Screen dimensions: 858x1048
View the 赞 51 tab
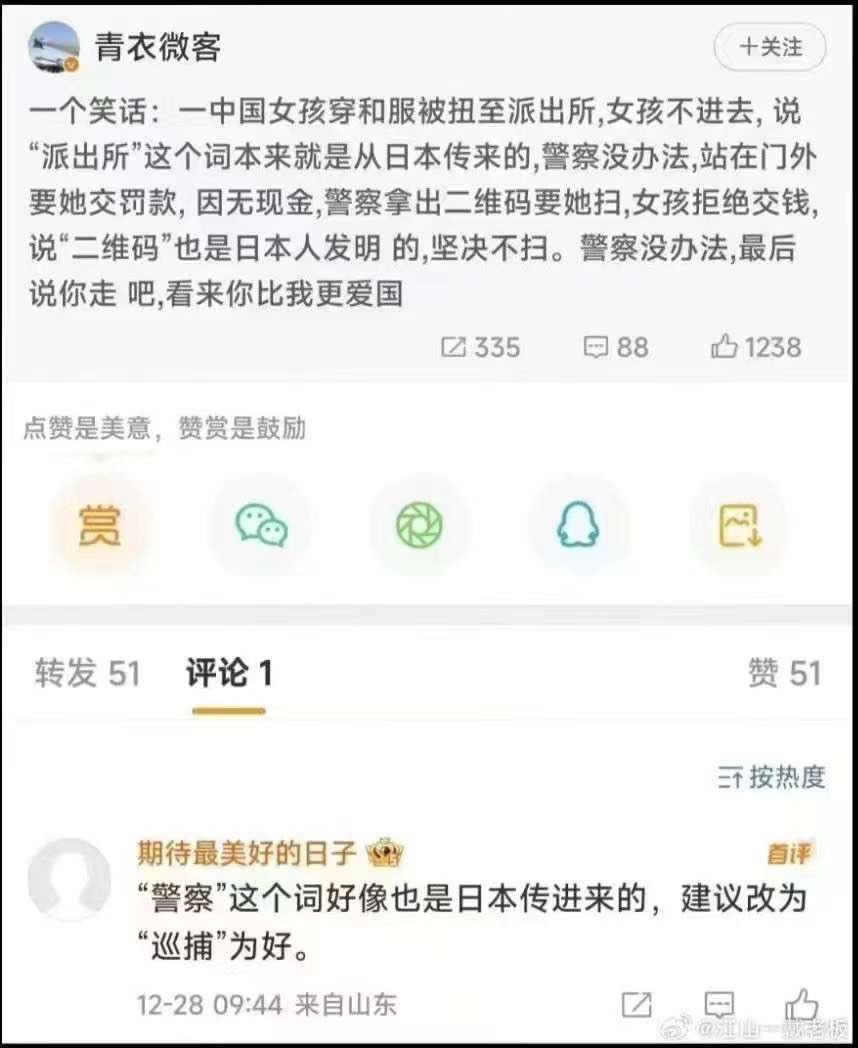click(x=784, y=673)
